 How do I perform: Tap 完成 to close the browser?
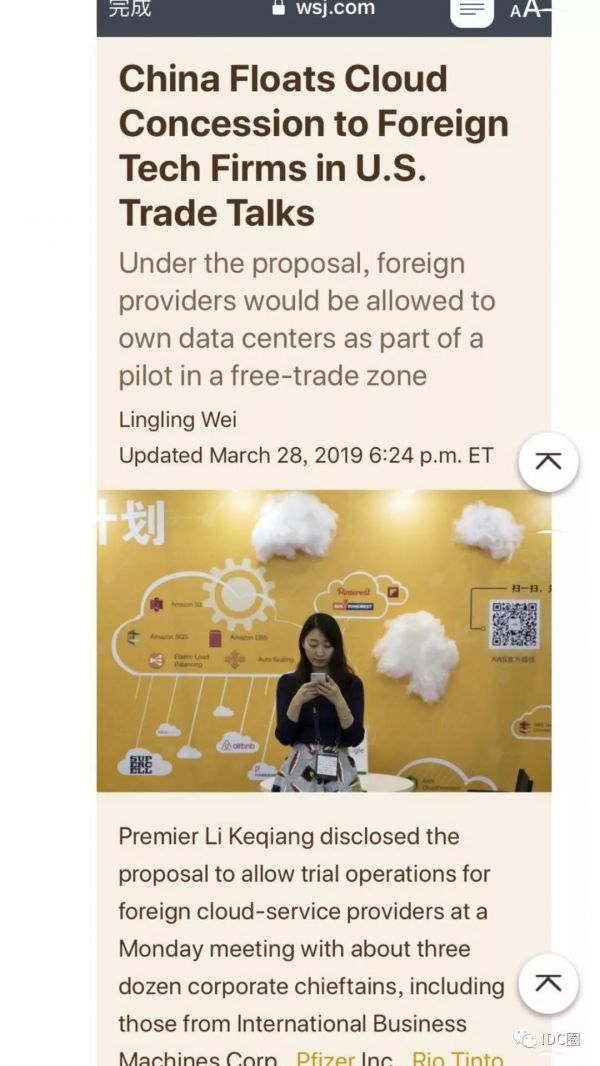pos(130,9)
